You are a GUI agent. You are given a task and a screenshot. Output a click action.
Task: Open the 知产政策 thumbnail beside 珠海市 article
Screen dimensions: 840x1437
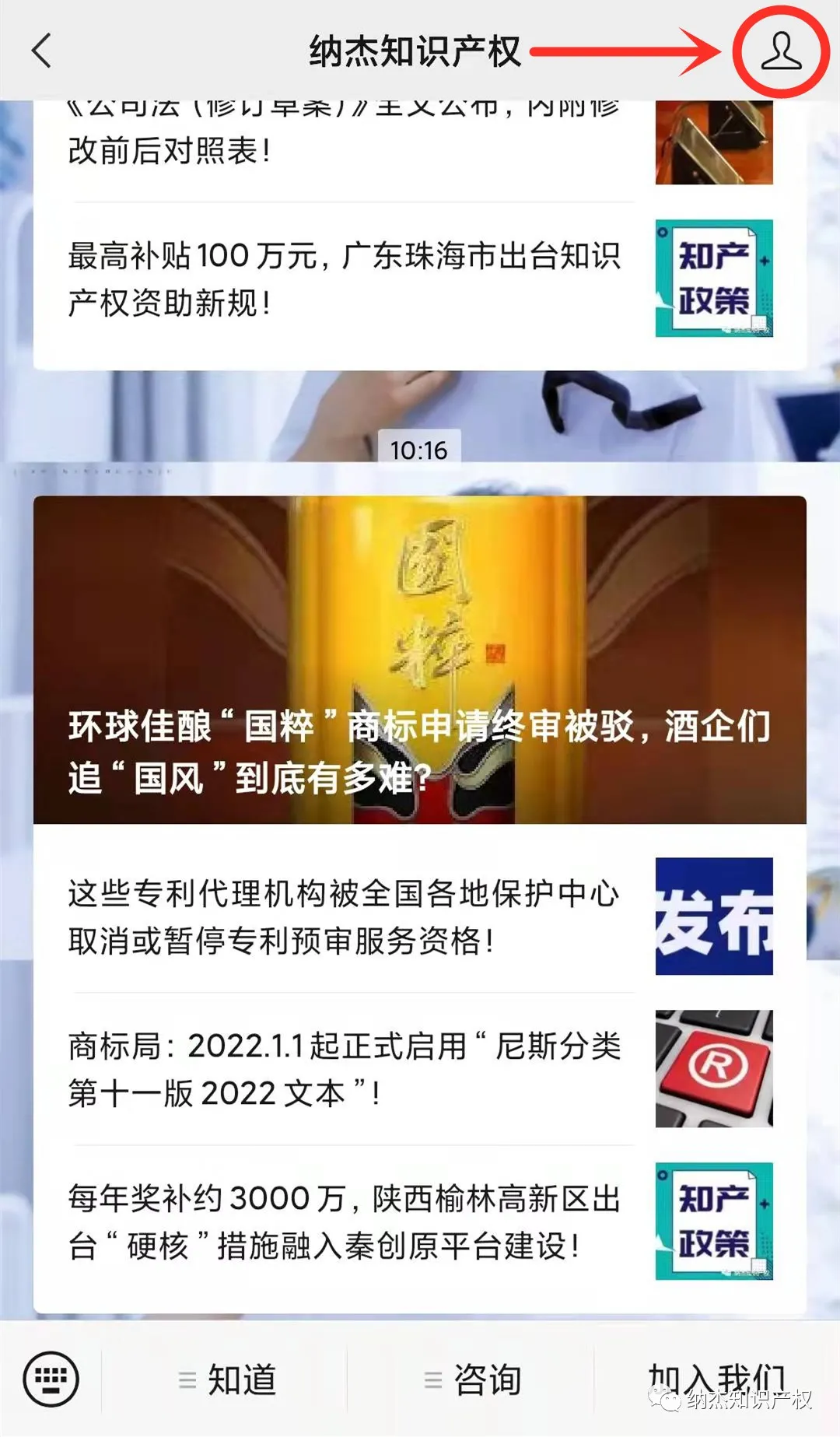click(715, 278)
